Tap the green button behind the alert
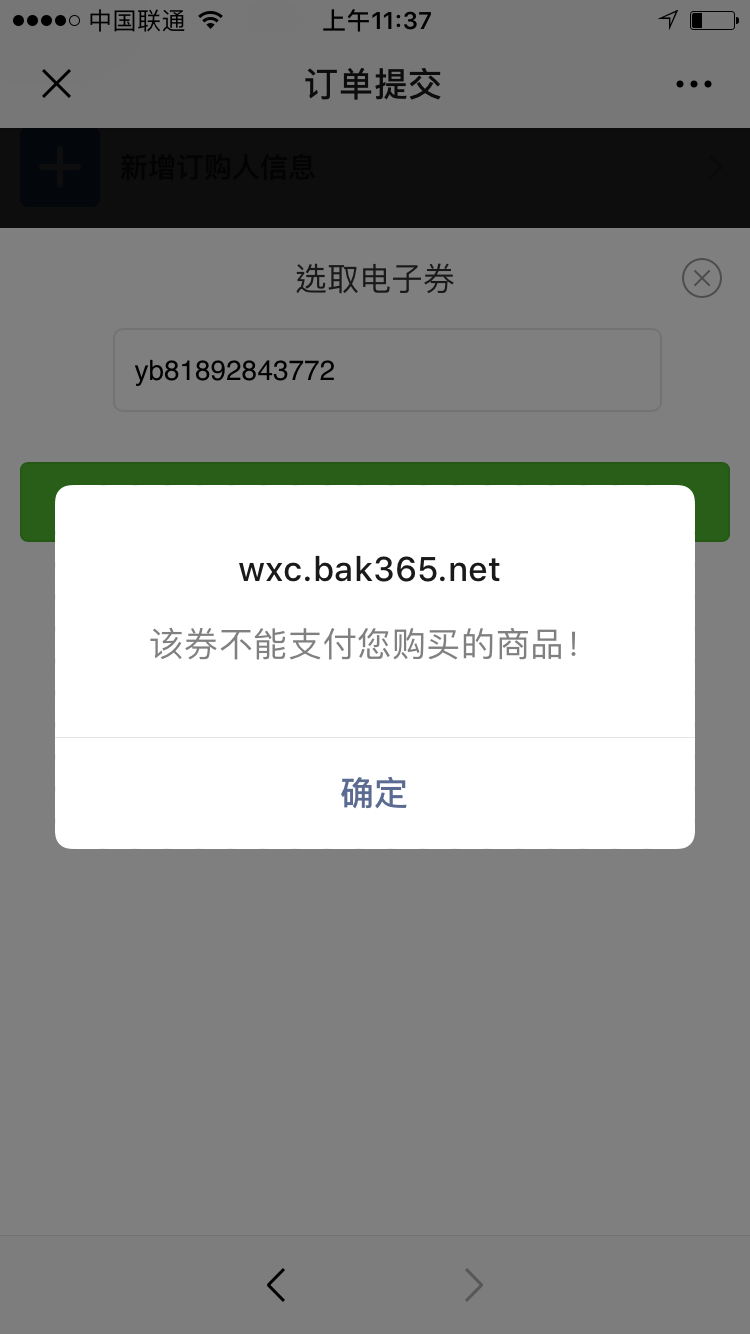This screenshot has height=1334, width=750. point(375,502)
